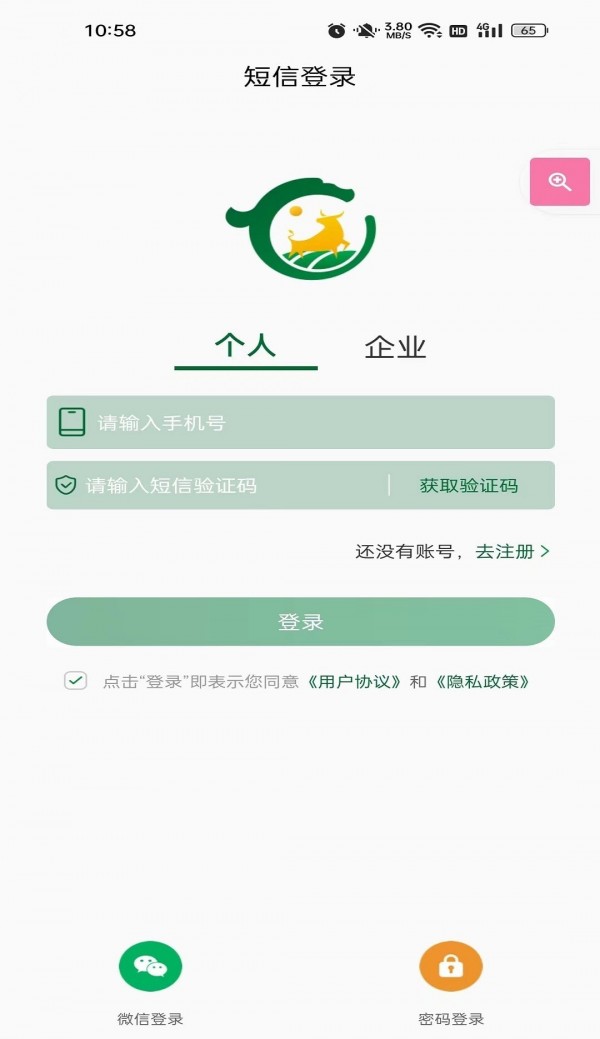Tap the pink magnifier zoom button
The image size is (600, 1039).
[560, 182]
